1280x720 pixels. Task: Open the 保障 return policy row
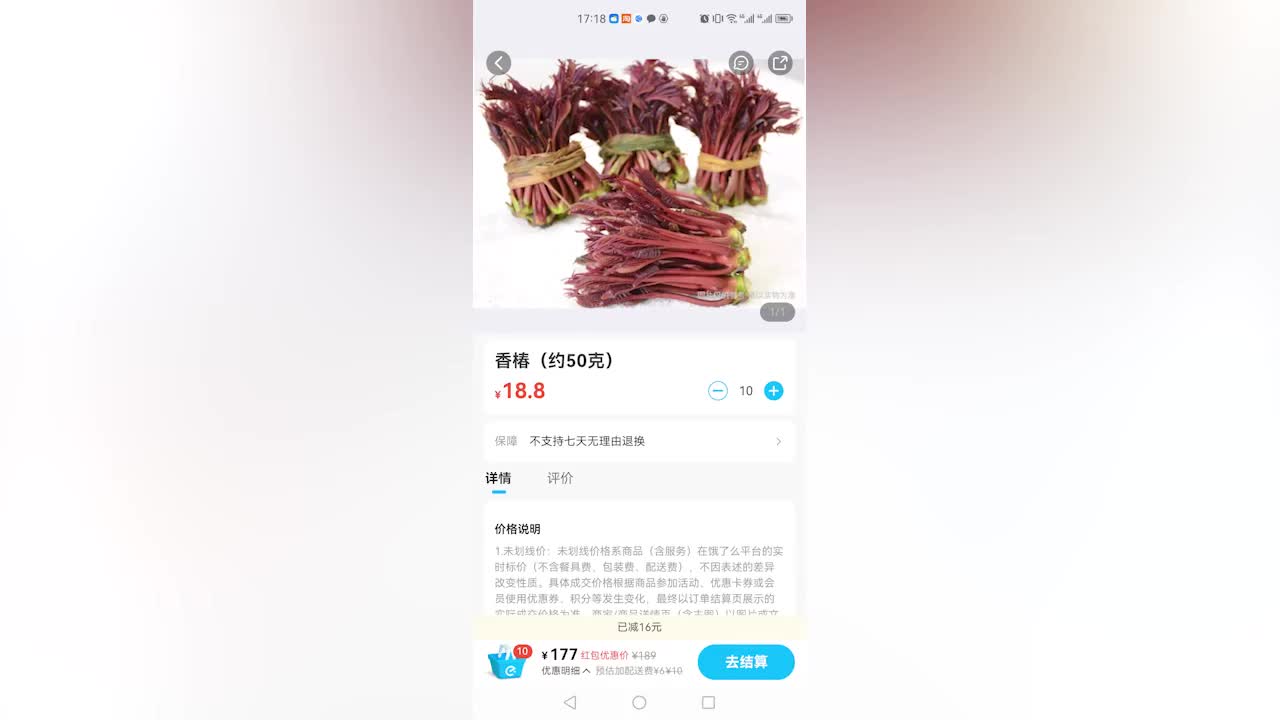(639, 441)
